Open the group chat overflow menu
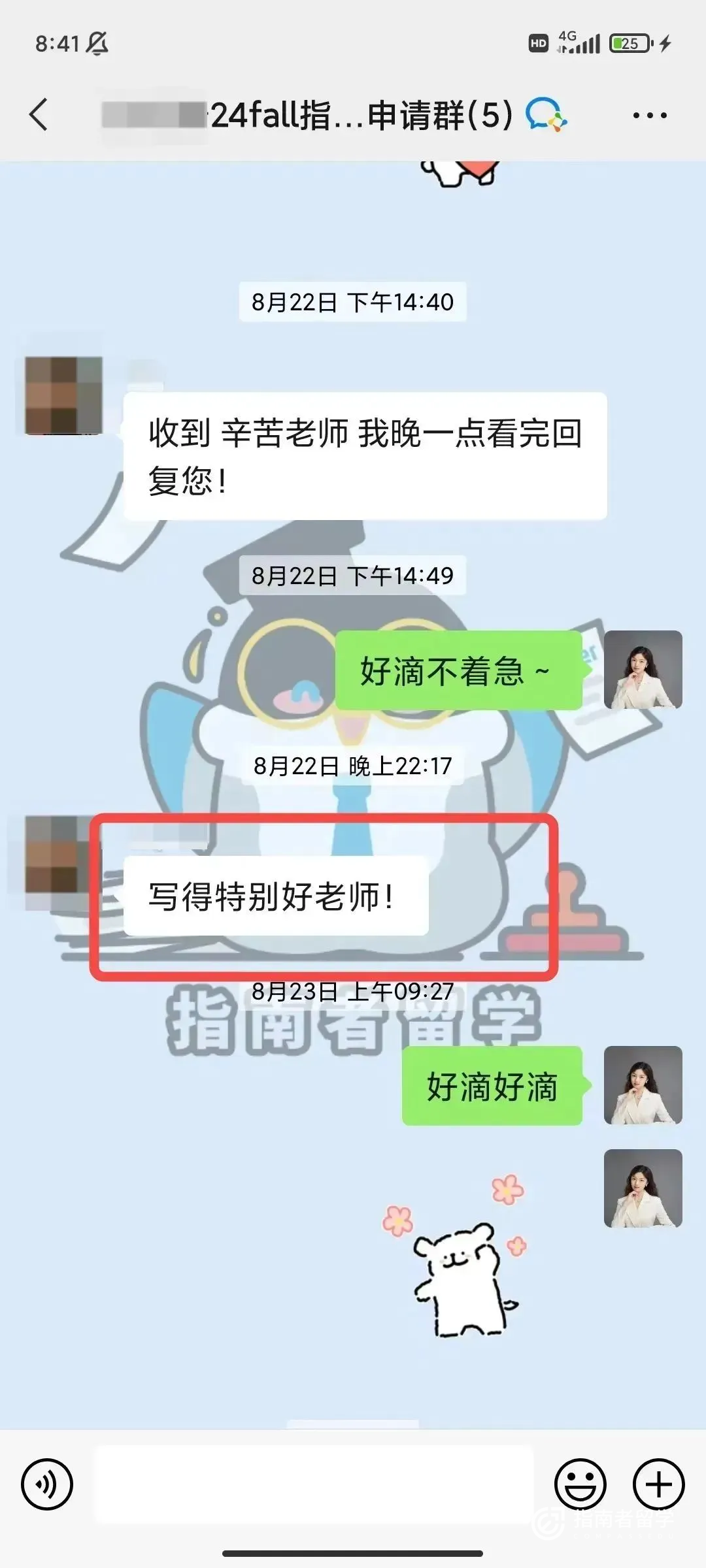The image size is (706, 1568). point(649,116)
